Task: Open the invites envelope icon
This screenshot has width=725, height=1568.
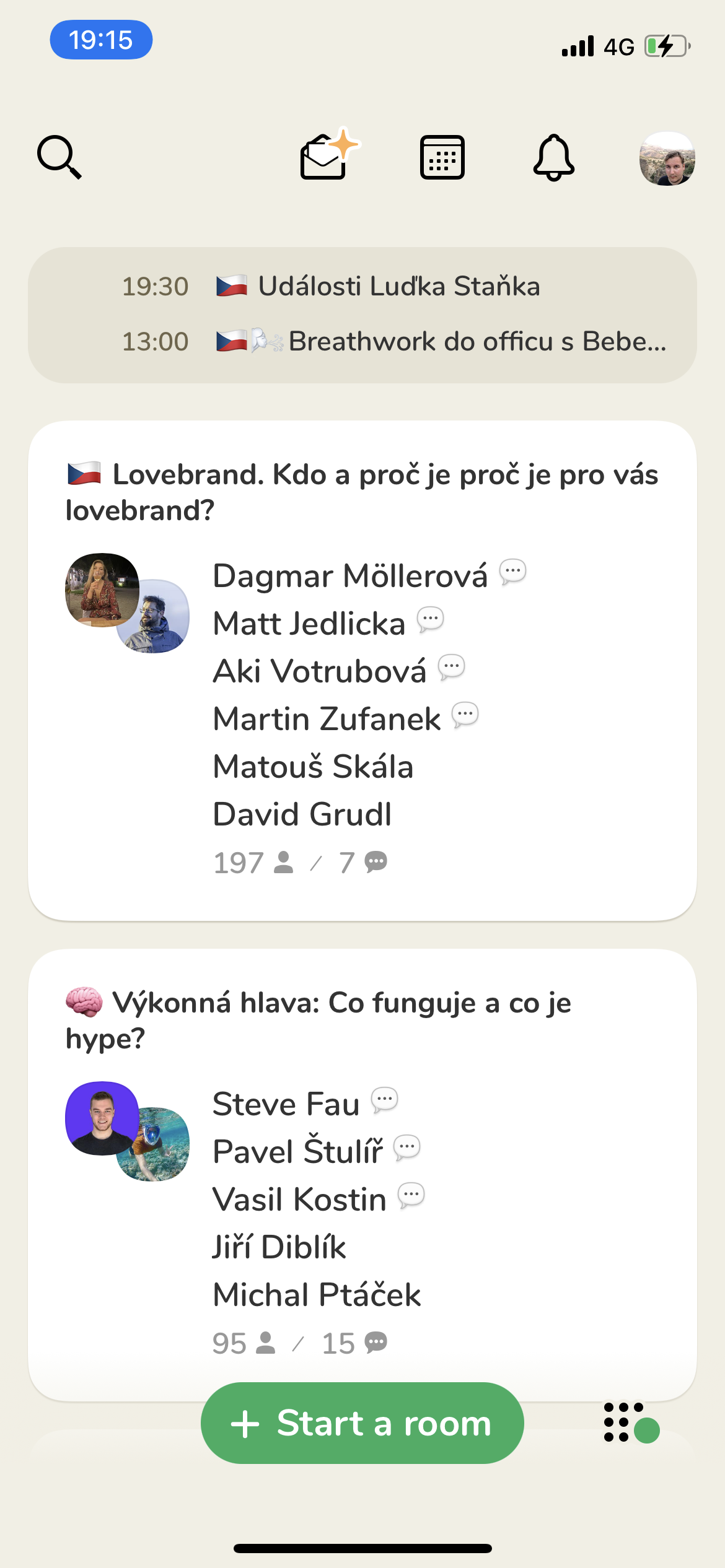Action: [x=330, y=154]
